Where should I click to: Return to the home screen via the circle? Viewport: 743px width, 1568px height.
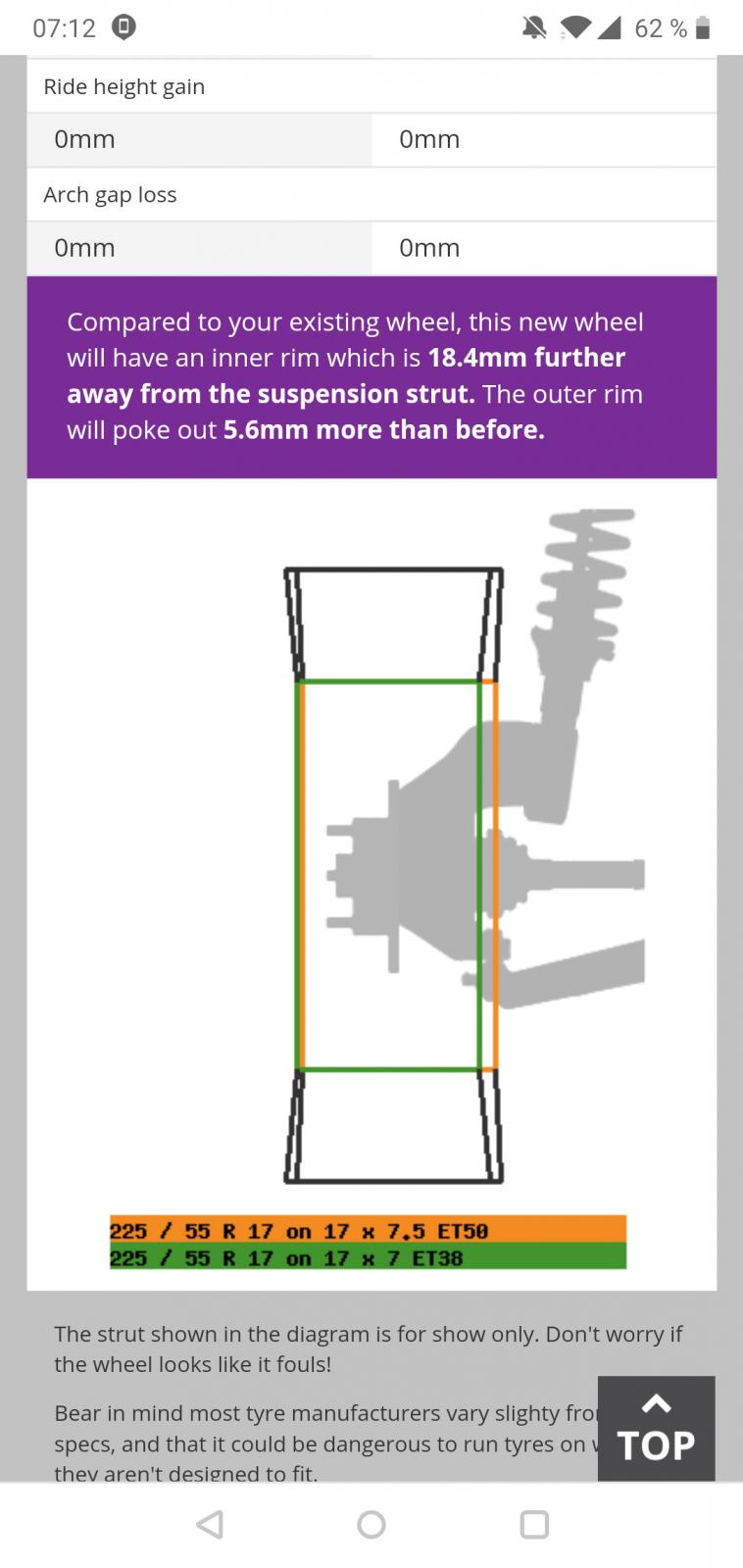click(x=371, y=1524)
